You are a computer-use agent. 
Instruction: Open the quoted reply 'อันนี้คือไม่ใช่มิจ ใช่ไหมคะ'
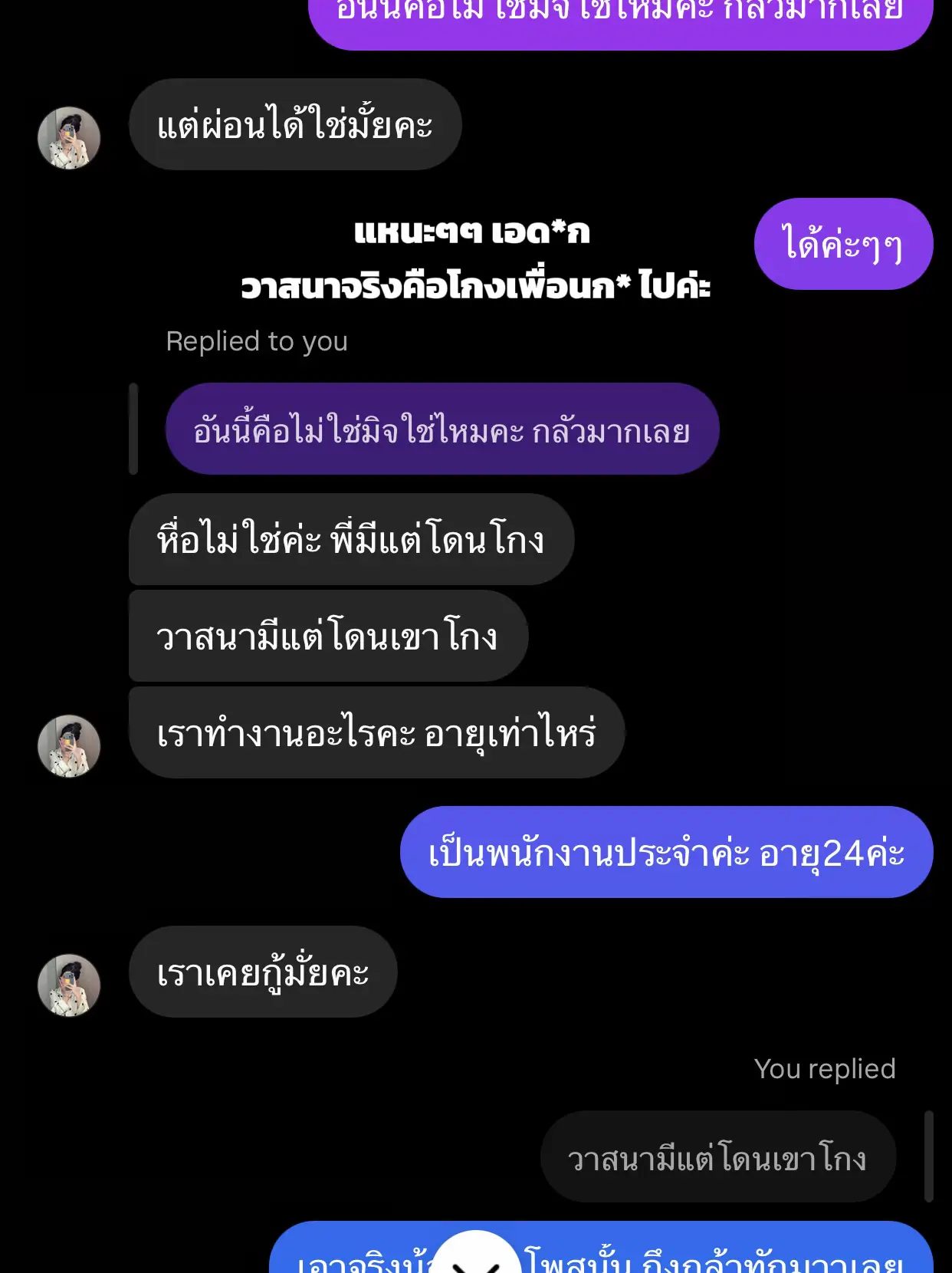click(442, 430)
